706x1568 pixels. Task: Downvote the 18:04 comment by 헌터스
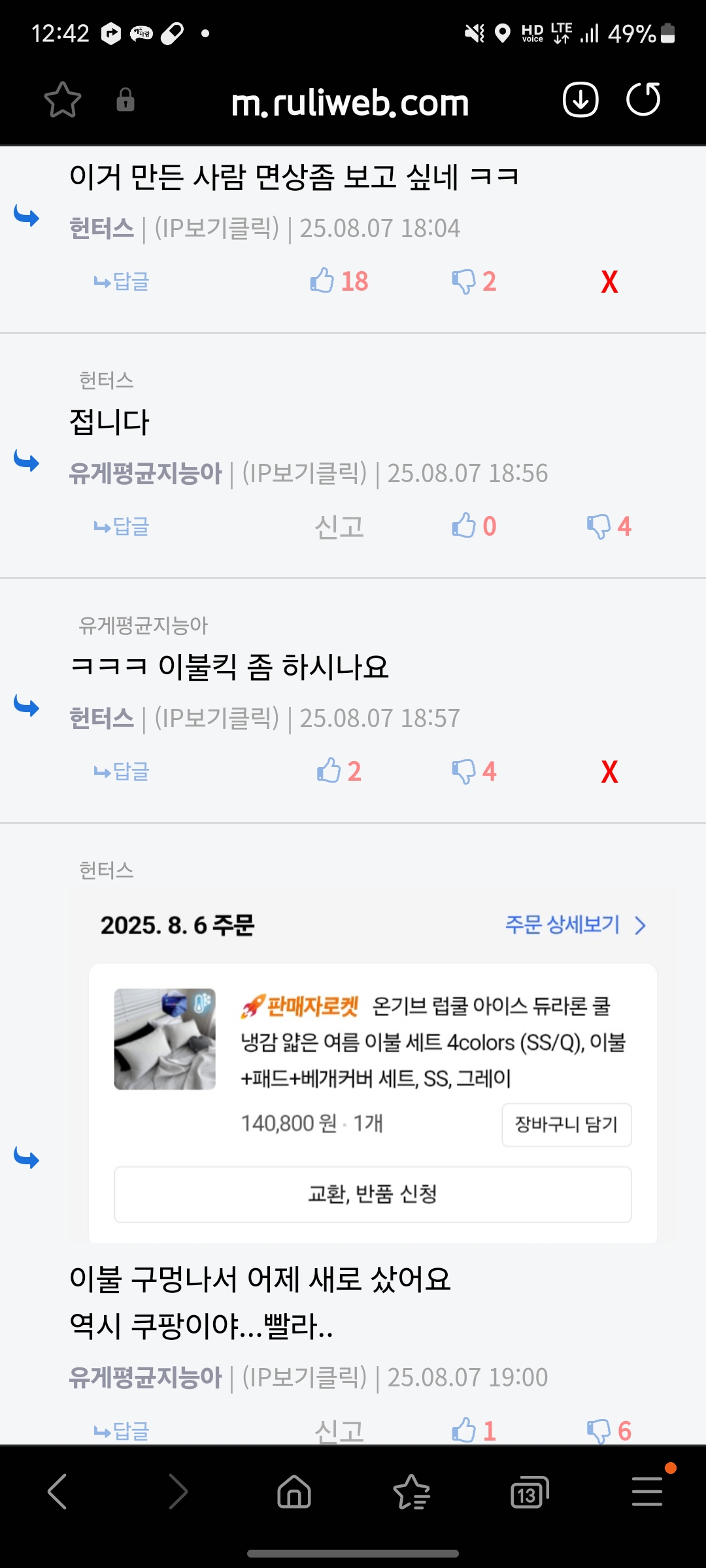click(474, 282)
